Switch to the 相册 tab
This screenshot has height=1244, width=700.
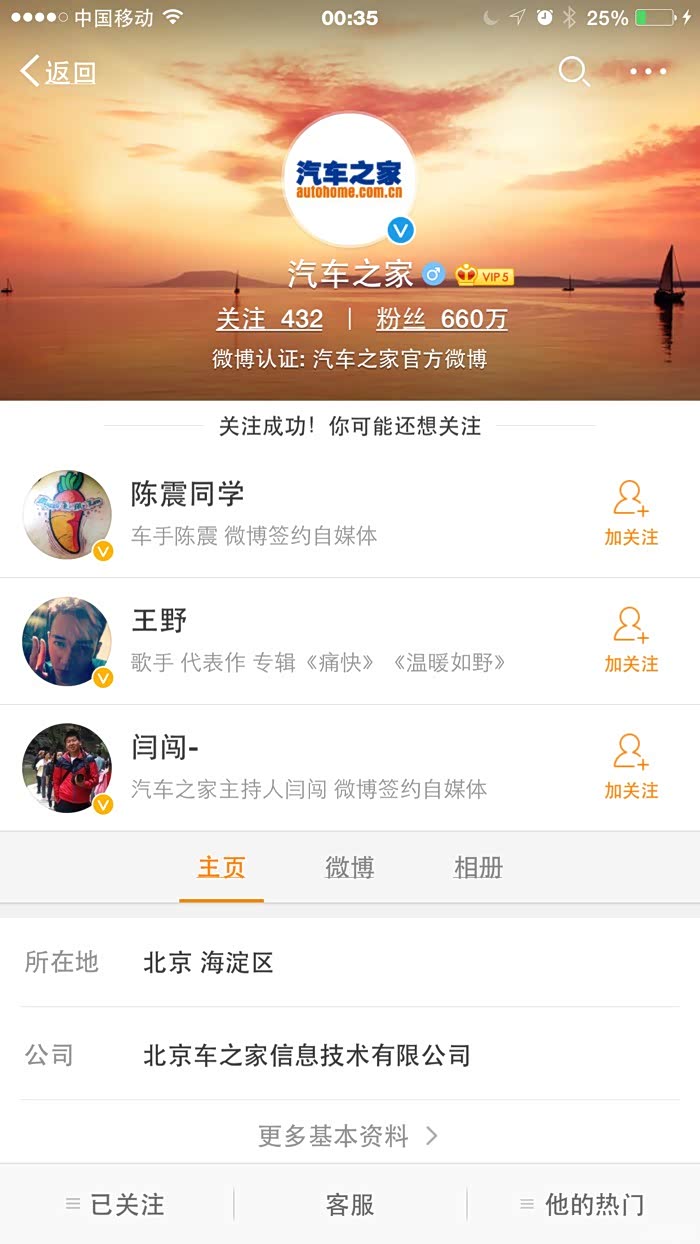click(x=478, y=867)
